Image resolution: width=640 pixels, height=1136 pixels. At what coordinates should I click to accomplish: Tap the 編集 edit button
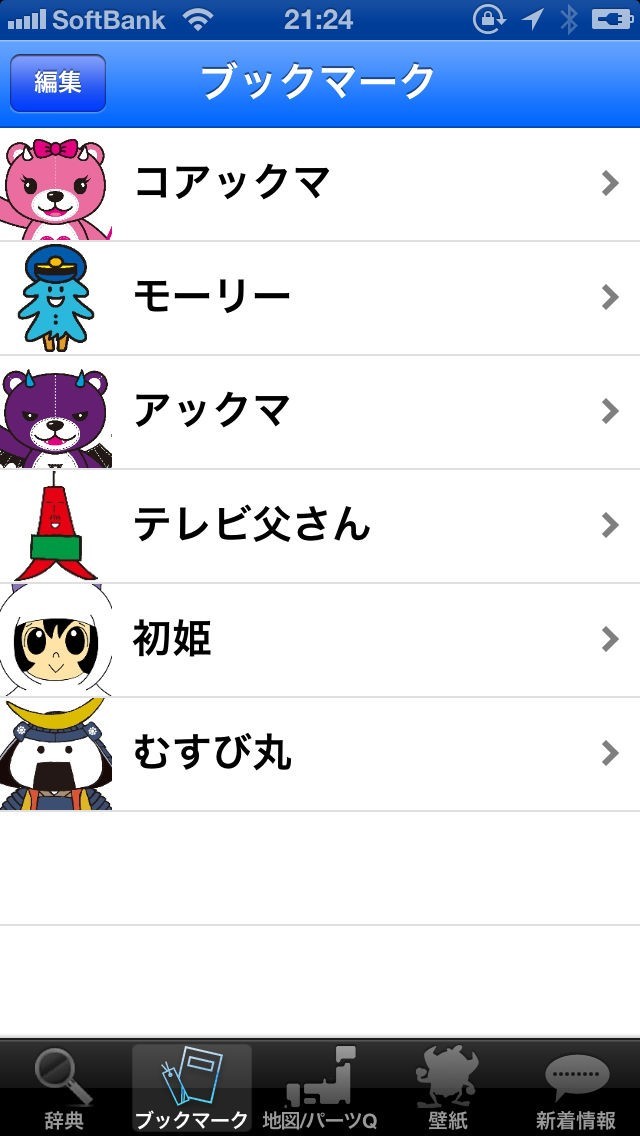pyautogui.click(x=58, y=82)
